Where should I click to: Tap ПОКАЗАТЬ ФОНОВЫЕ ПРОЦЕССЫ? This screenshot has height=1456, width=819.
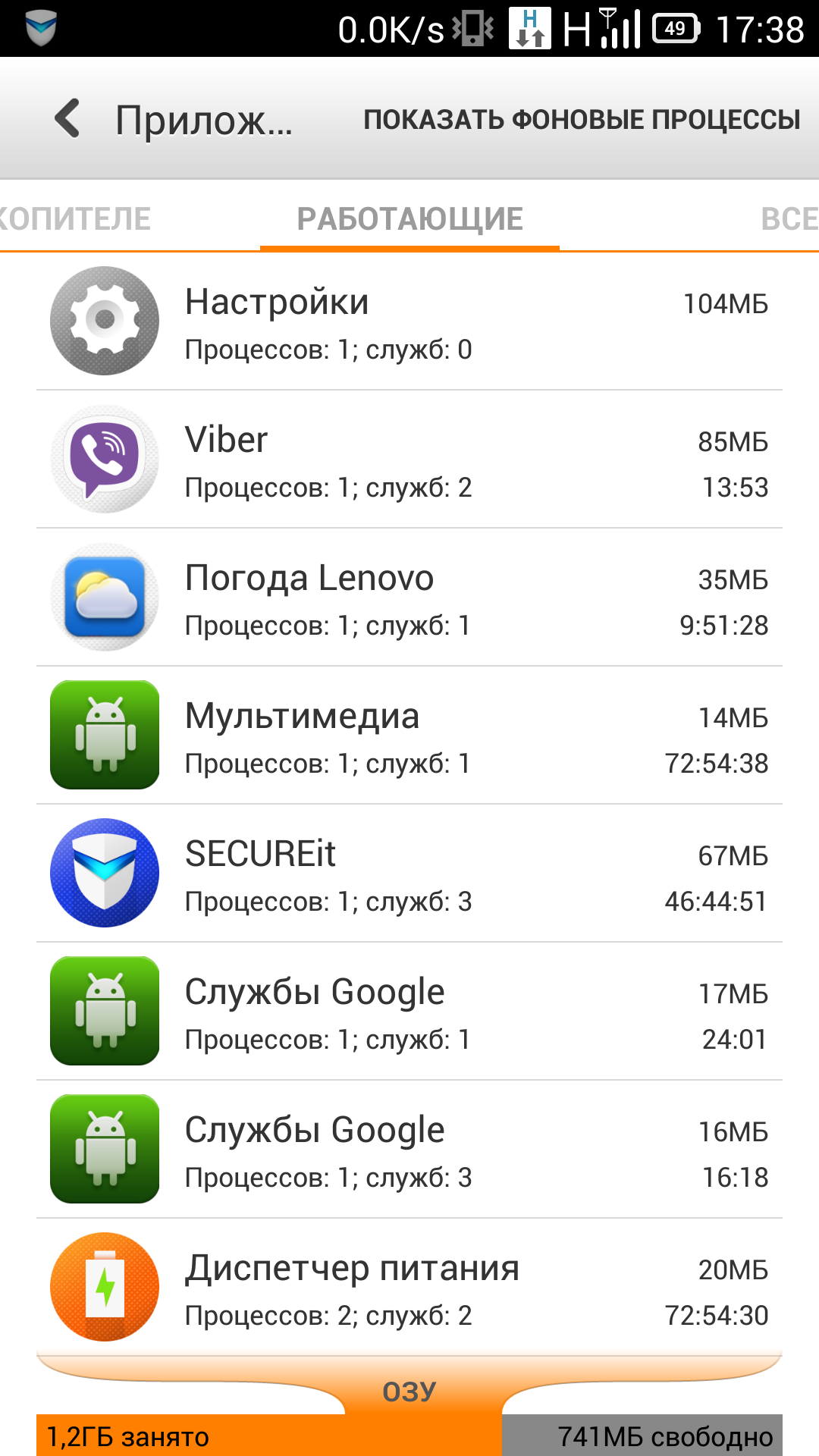click(582, 120)
